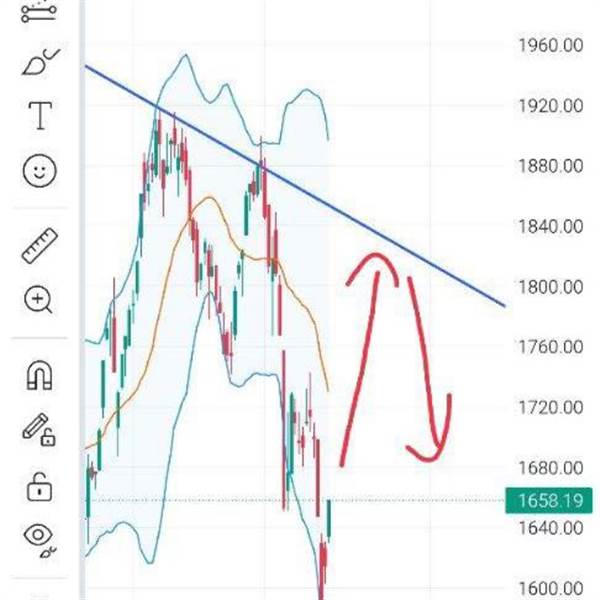Screen dimensions: 600x600
Task: Tap the zoom in magnifier
Action: point(39,298)
